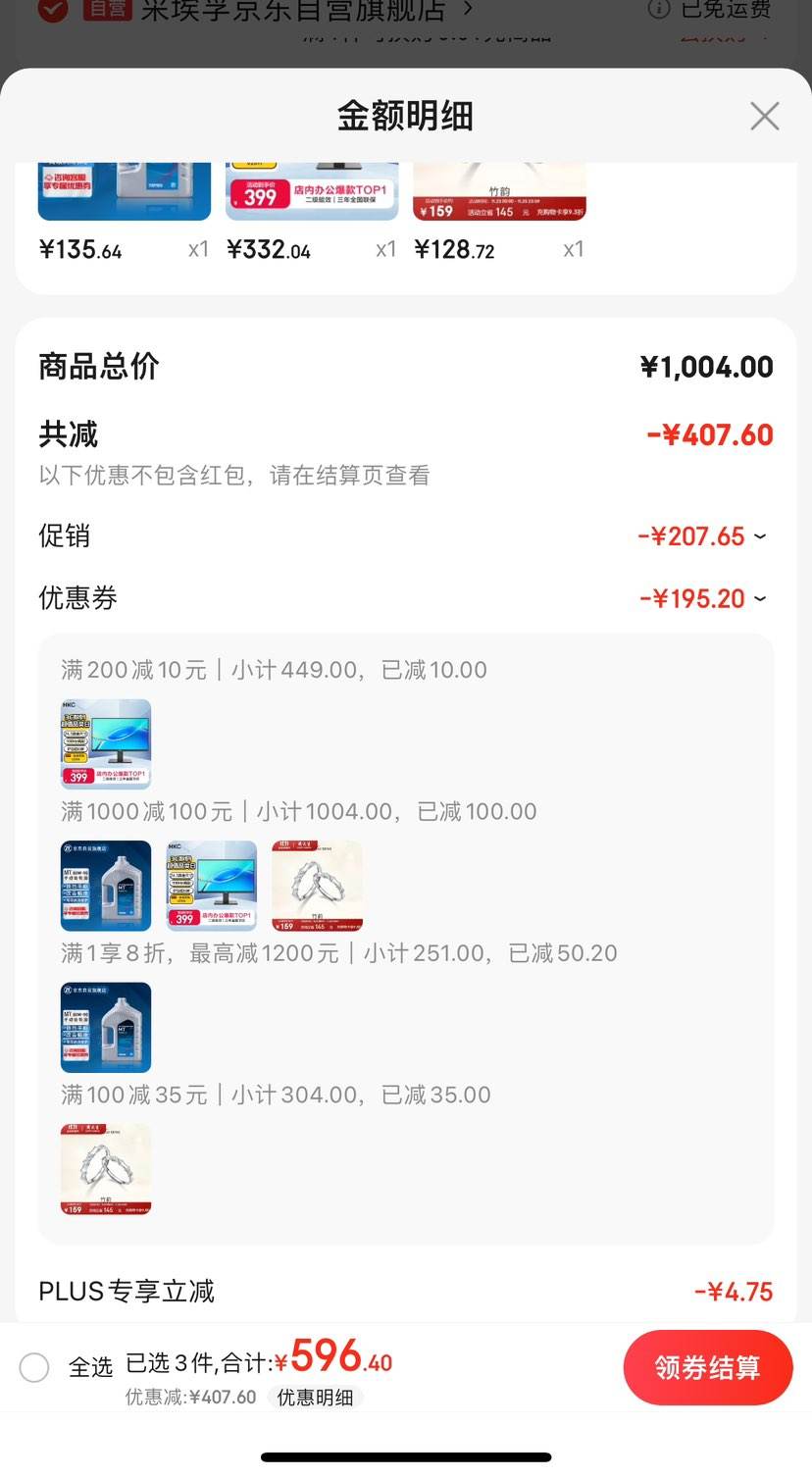Collapse the 金额明细 popup with the X
812x1477 pixels.
tap(764, 115)
